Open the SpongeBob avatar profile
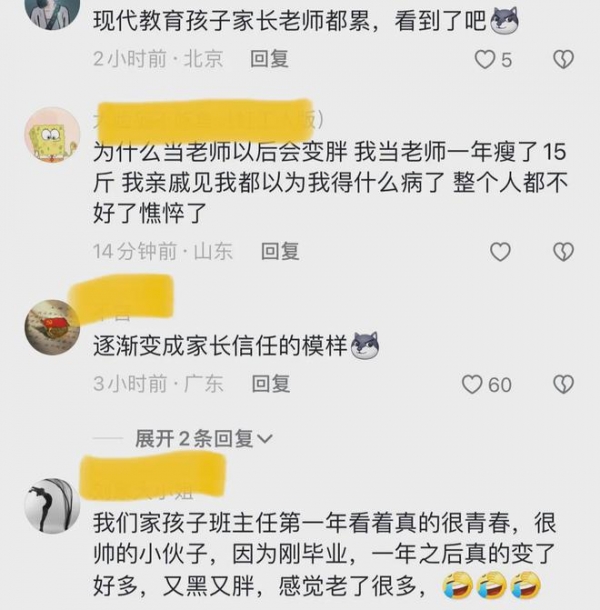Viewport: 600px width, 610px height. [52, 135]
